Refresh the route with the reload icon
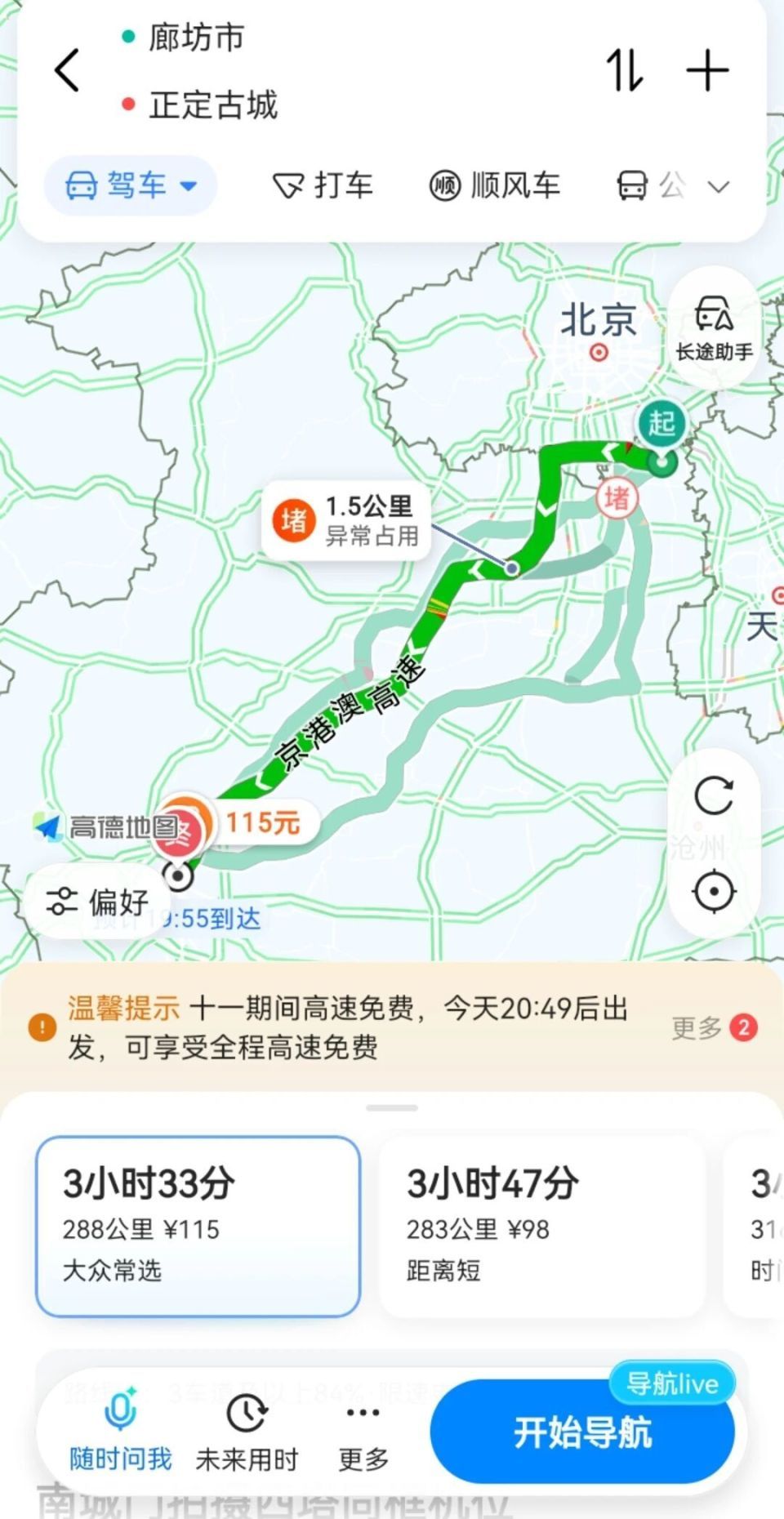Image resolution: width=784 pixels, height=1519 pixels. click(714, 795)
